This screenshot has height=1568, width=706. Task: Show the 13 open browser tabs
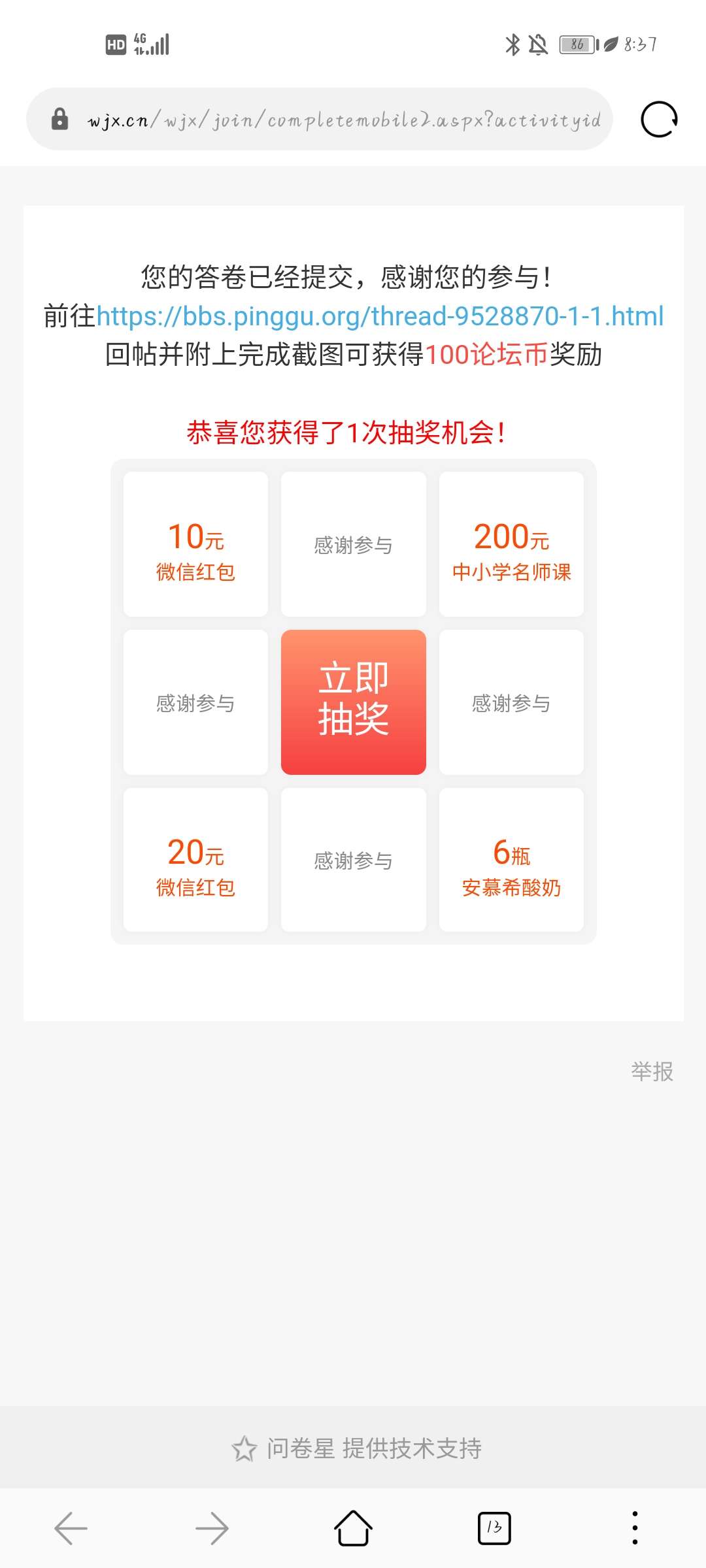(494, 1528)
